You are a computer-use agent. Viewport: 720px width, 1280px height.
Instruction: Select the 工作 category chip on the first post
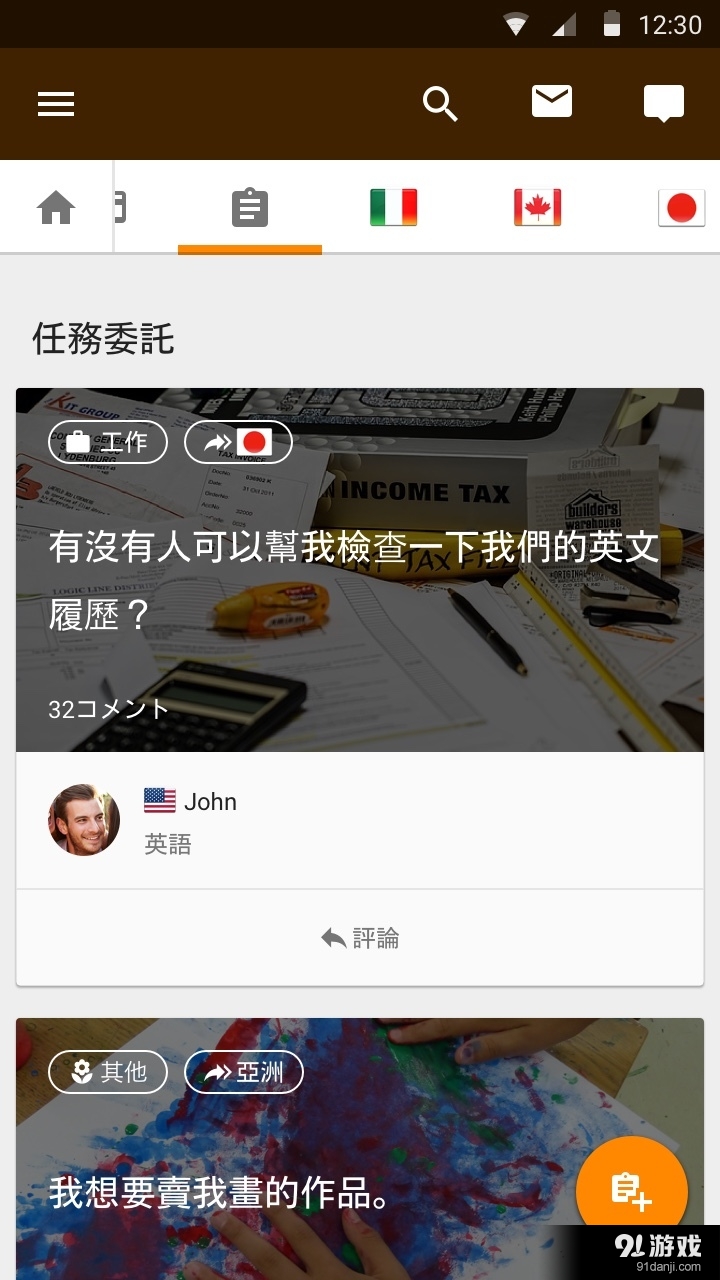pyautogui.click(x=108, y=441)
